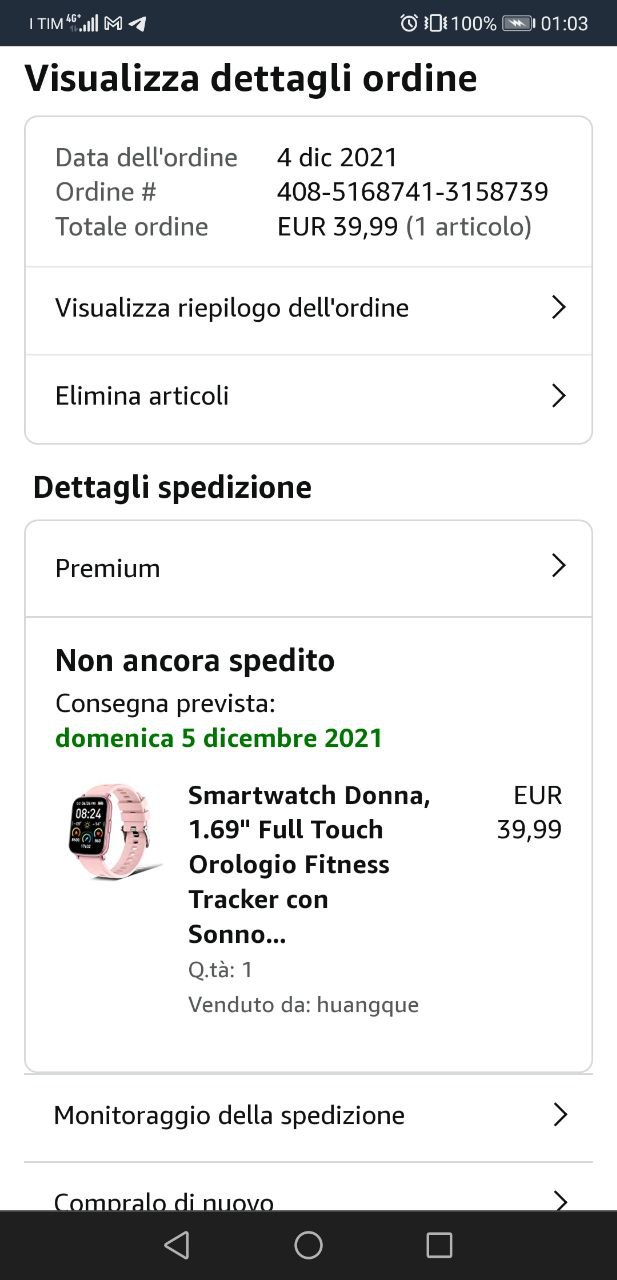Viewport: 617px width, 1280px height.
Task: Go back with system back button
Action: 177,1245
